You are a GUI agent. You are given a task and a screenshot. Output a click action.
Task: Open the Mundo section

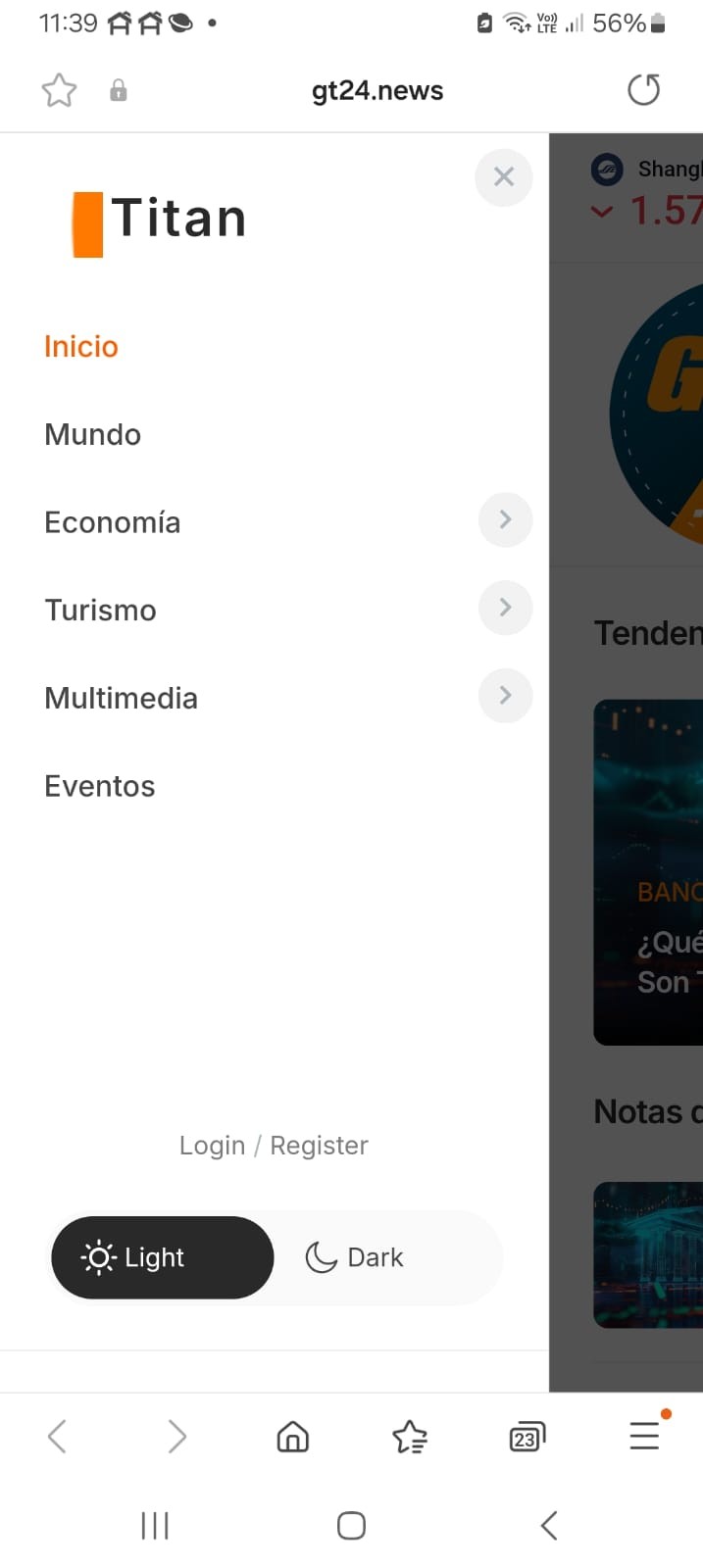[93, 434]
